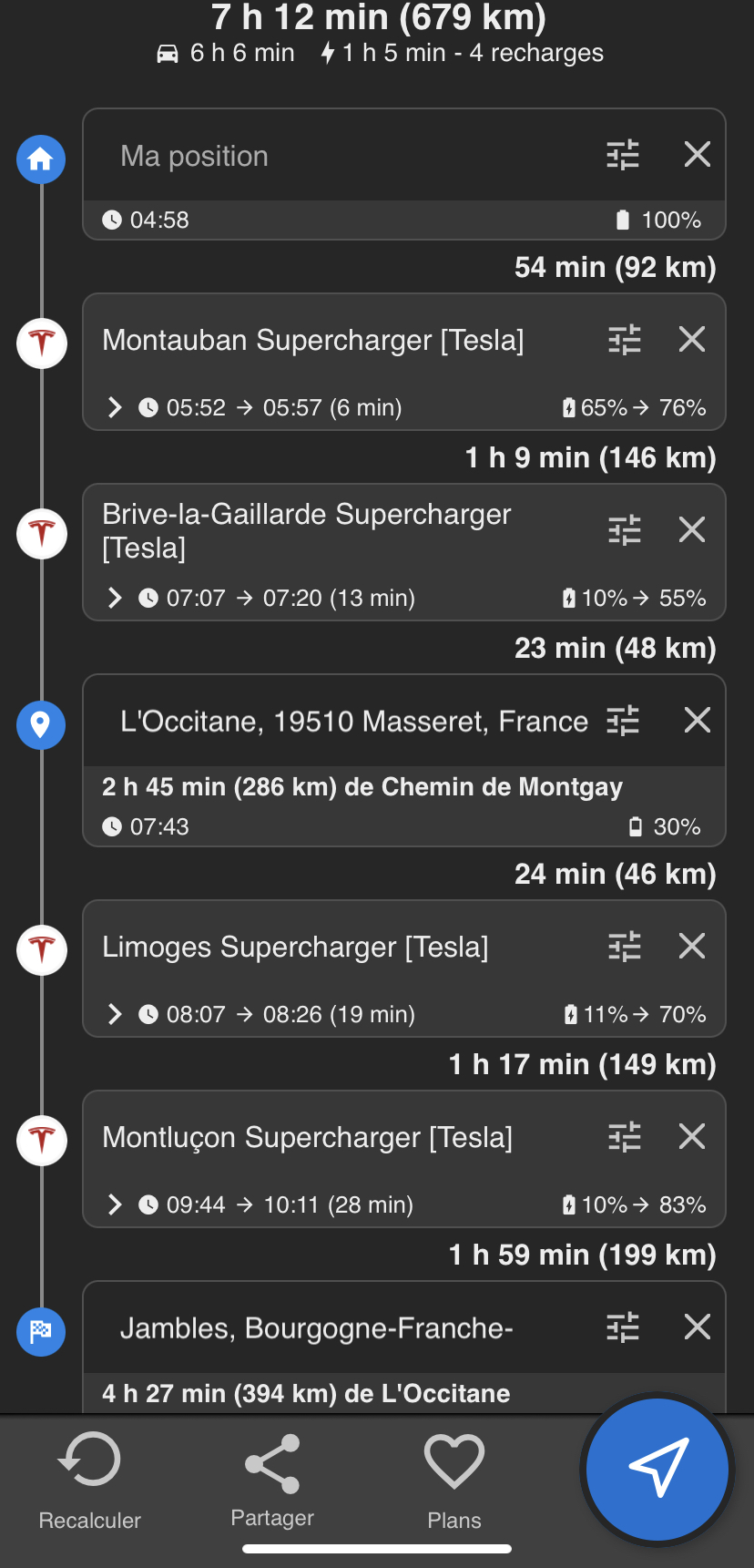Tap Recalculer to recalculate the route
754x1568 pixels.
90,1479
